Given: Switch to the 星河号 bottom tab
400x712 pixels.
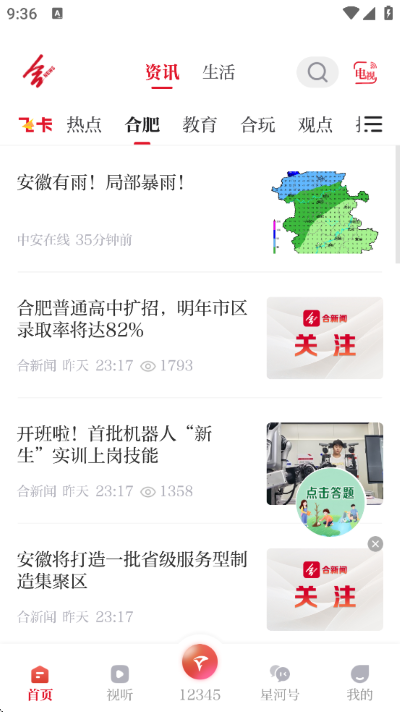Looking at the screenshot, I should pyautogui.click(x=280, y=683).
